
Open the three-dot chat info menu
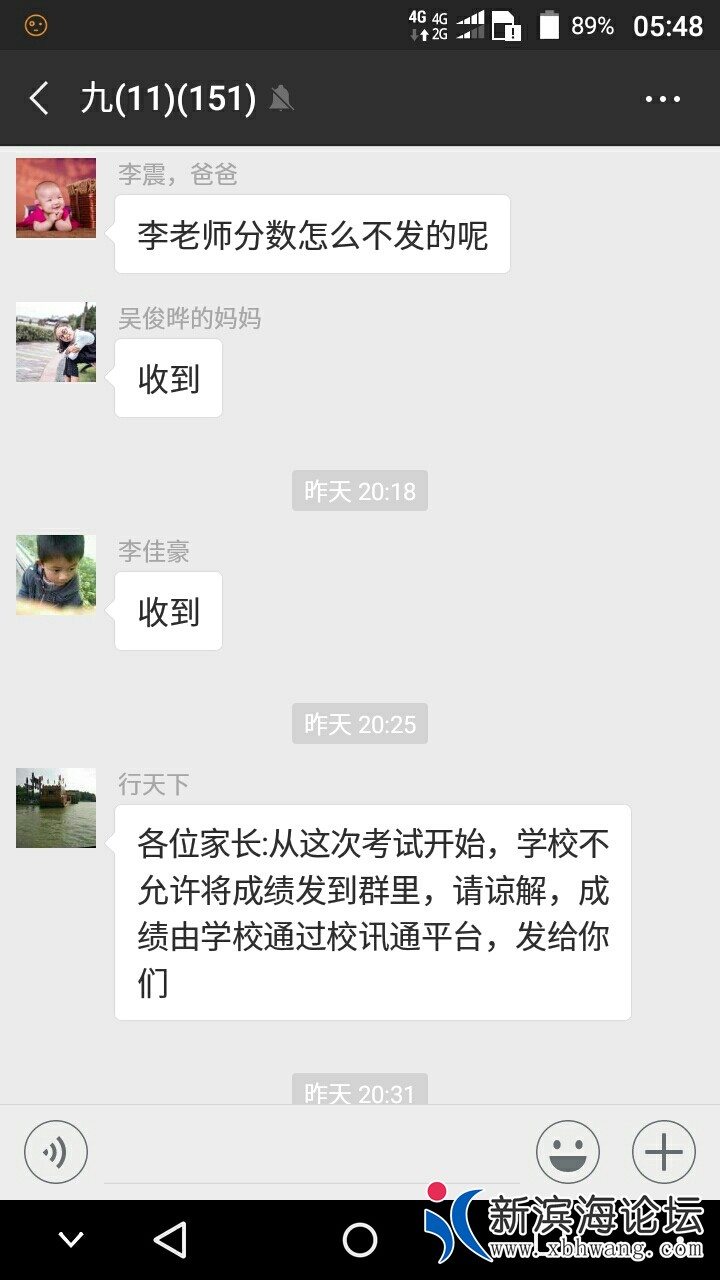[x=662, y=99]
